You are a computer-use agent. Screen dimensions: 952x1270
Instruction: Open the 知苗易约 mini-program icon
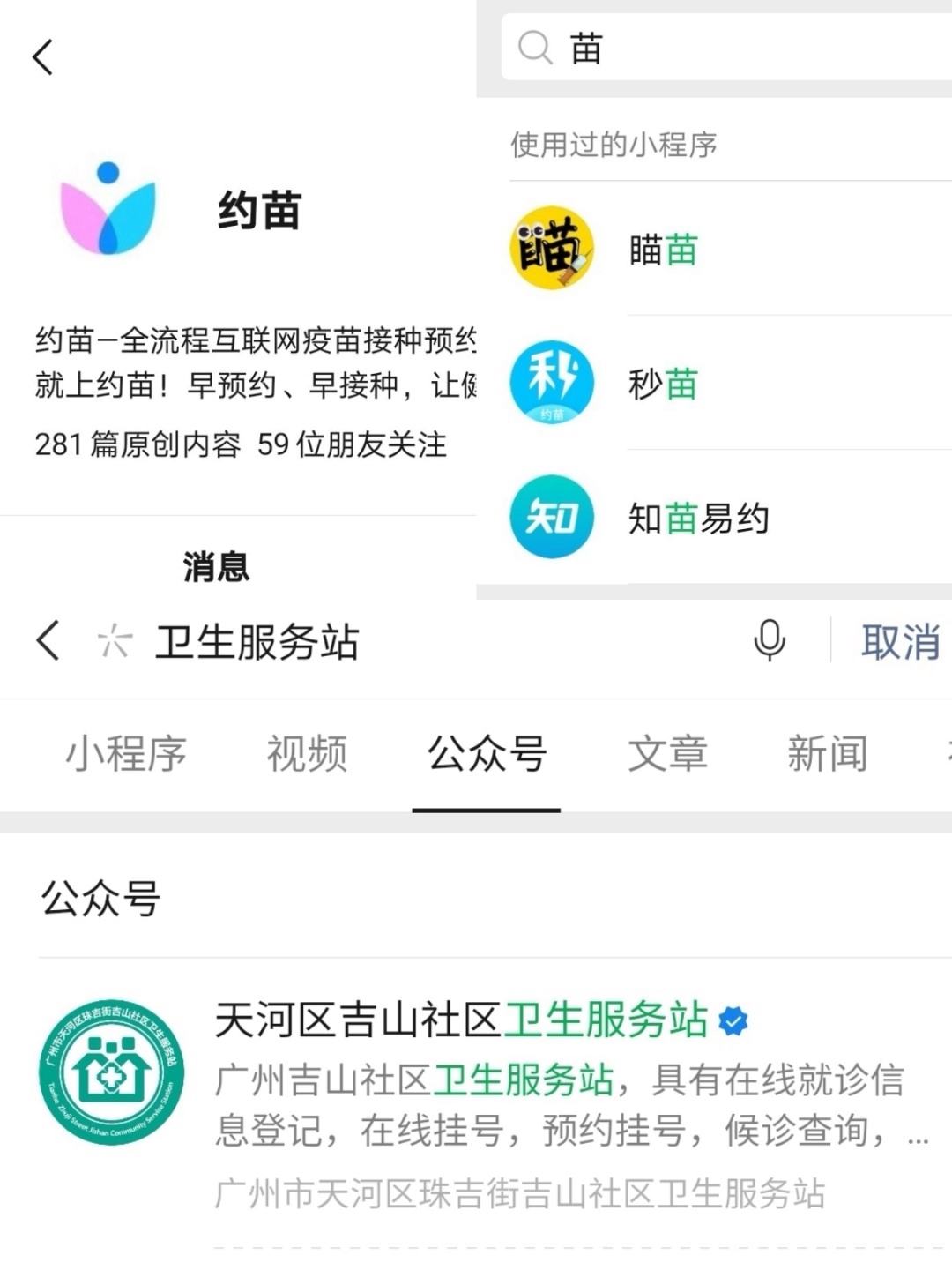[x=551, y=517]
